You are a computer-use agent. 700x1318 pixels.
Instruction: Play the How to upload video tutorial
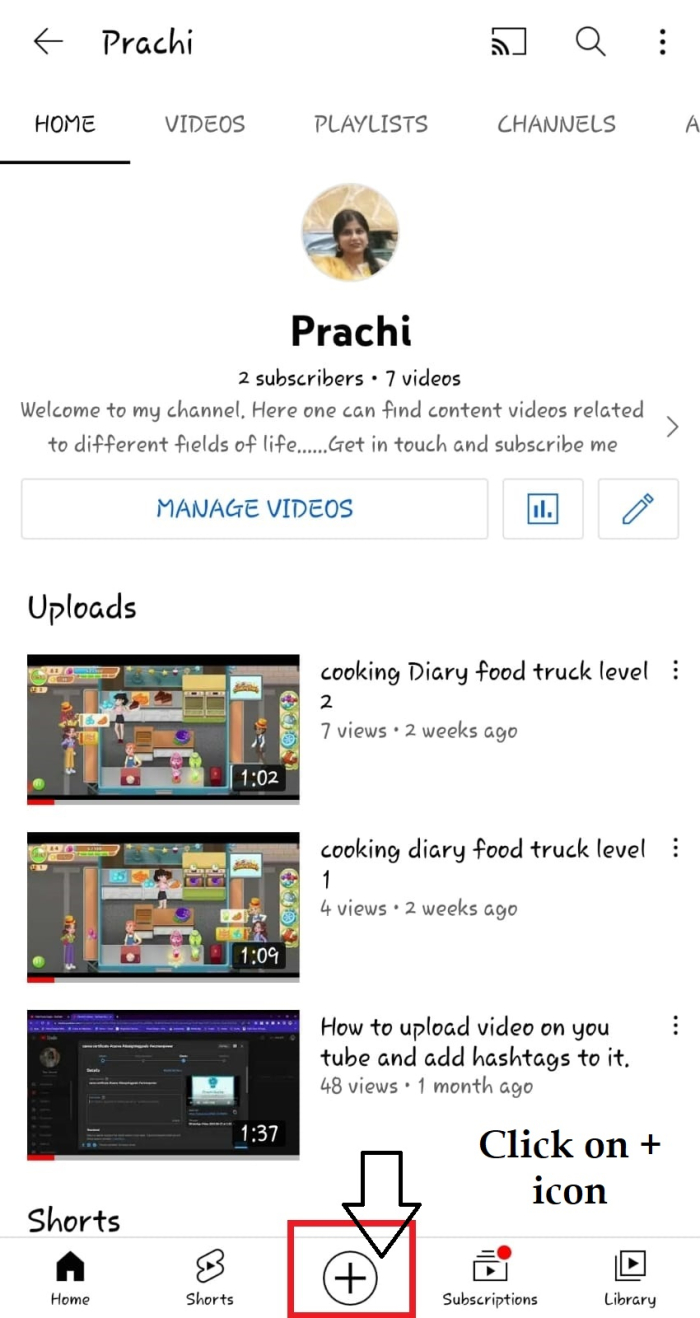[x=163, y=1084]
